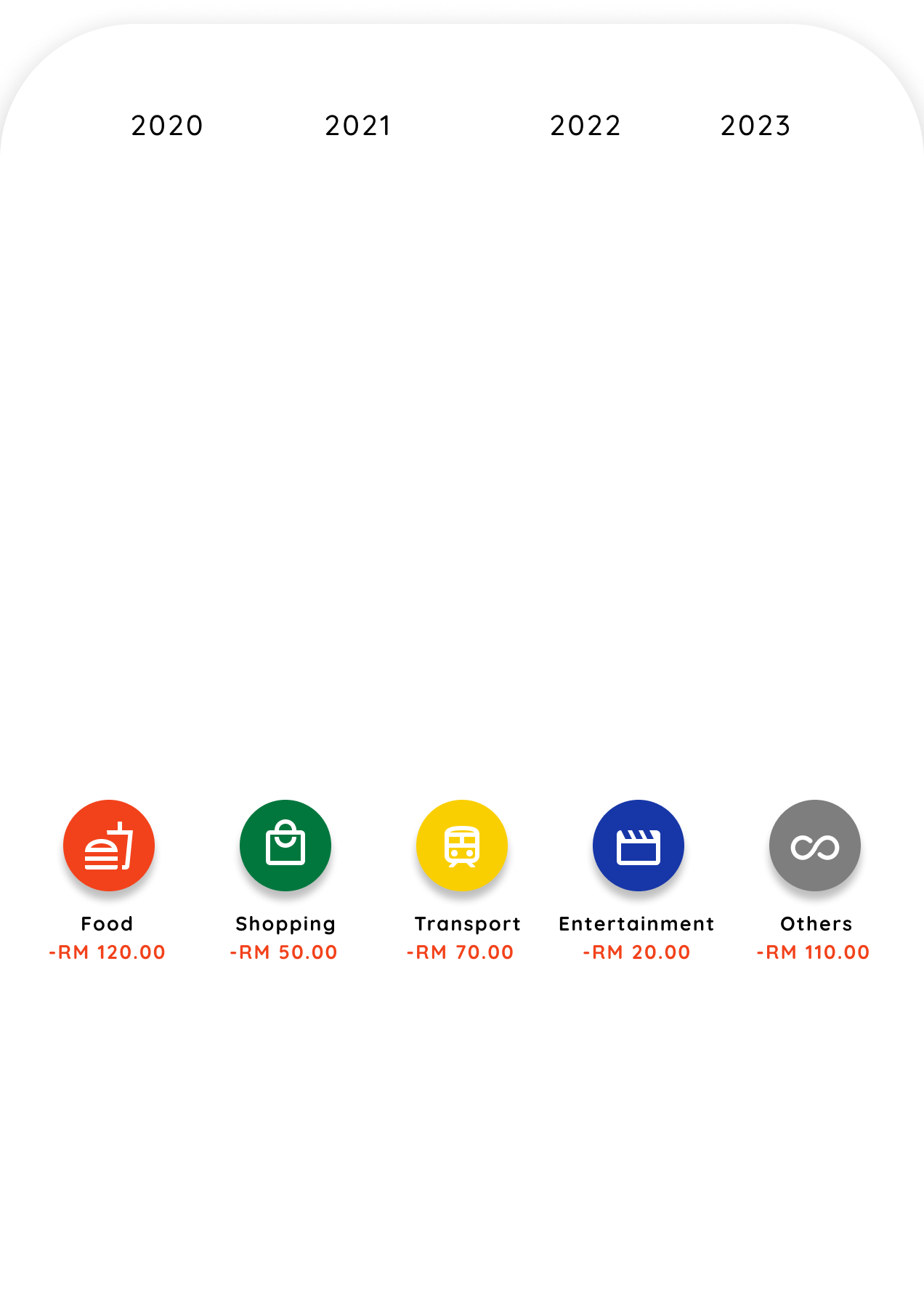This screenshot has height=1301, width=924.
Task: Open the Food expense category
Action: coord(109,846)
